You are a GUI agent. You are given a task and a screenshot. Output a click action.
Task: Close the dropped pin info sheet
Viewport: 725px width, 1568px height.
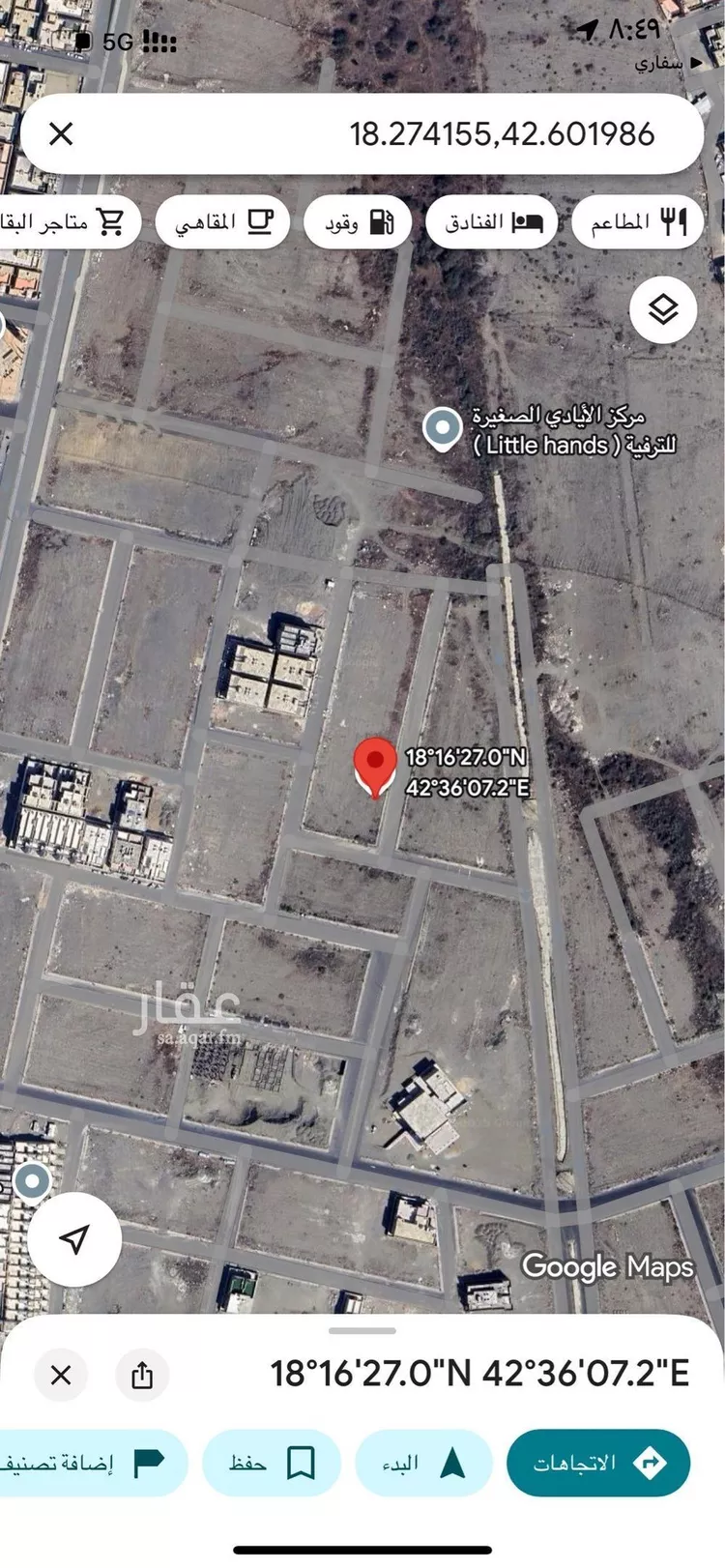click(x=61, y=1374)
